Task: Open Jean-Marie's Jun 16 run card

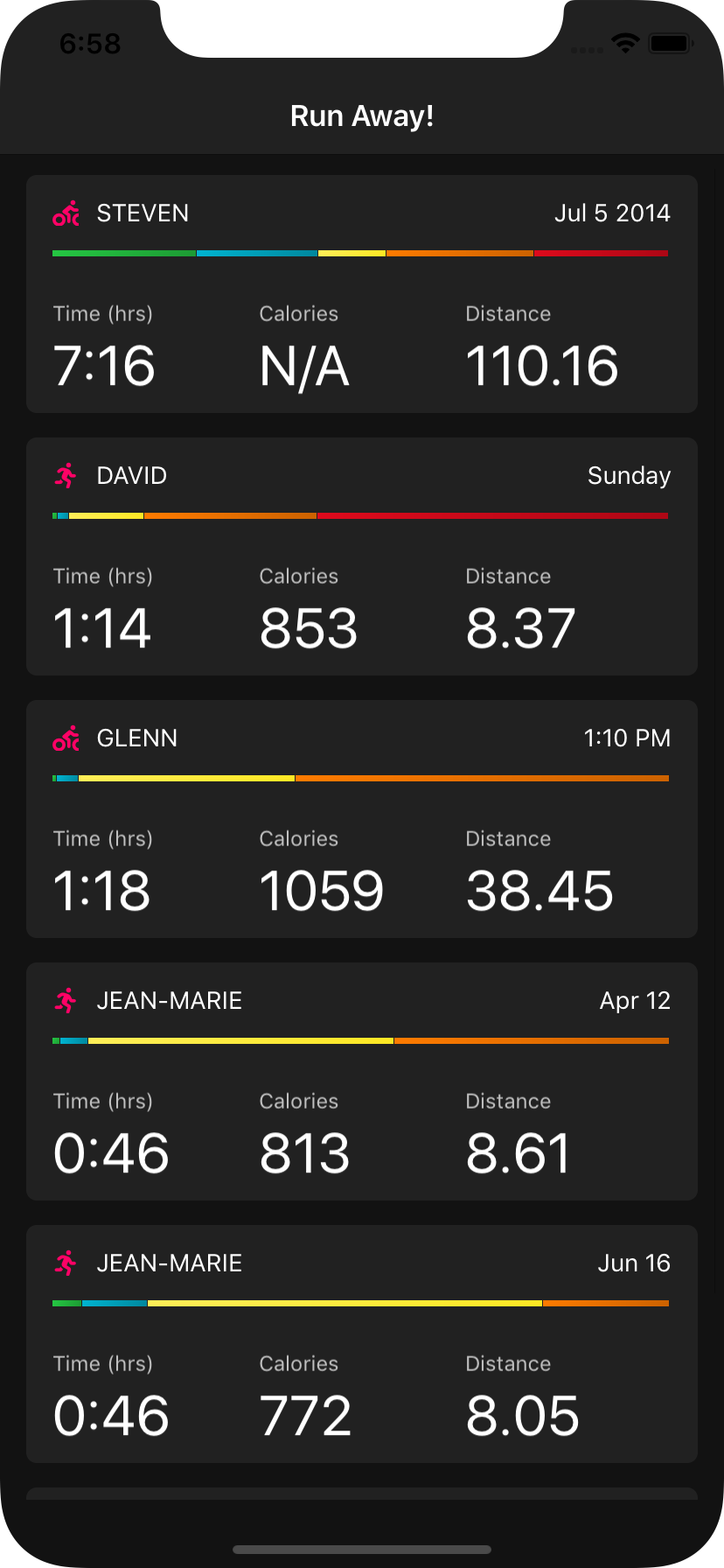Action: pyautogui.click(x=361, y=1344)
